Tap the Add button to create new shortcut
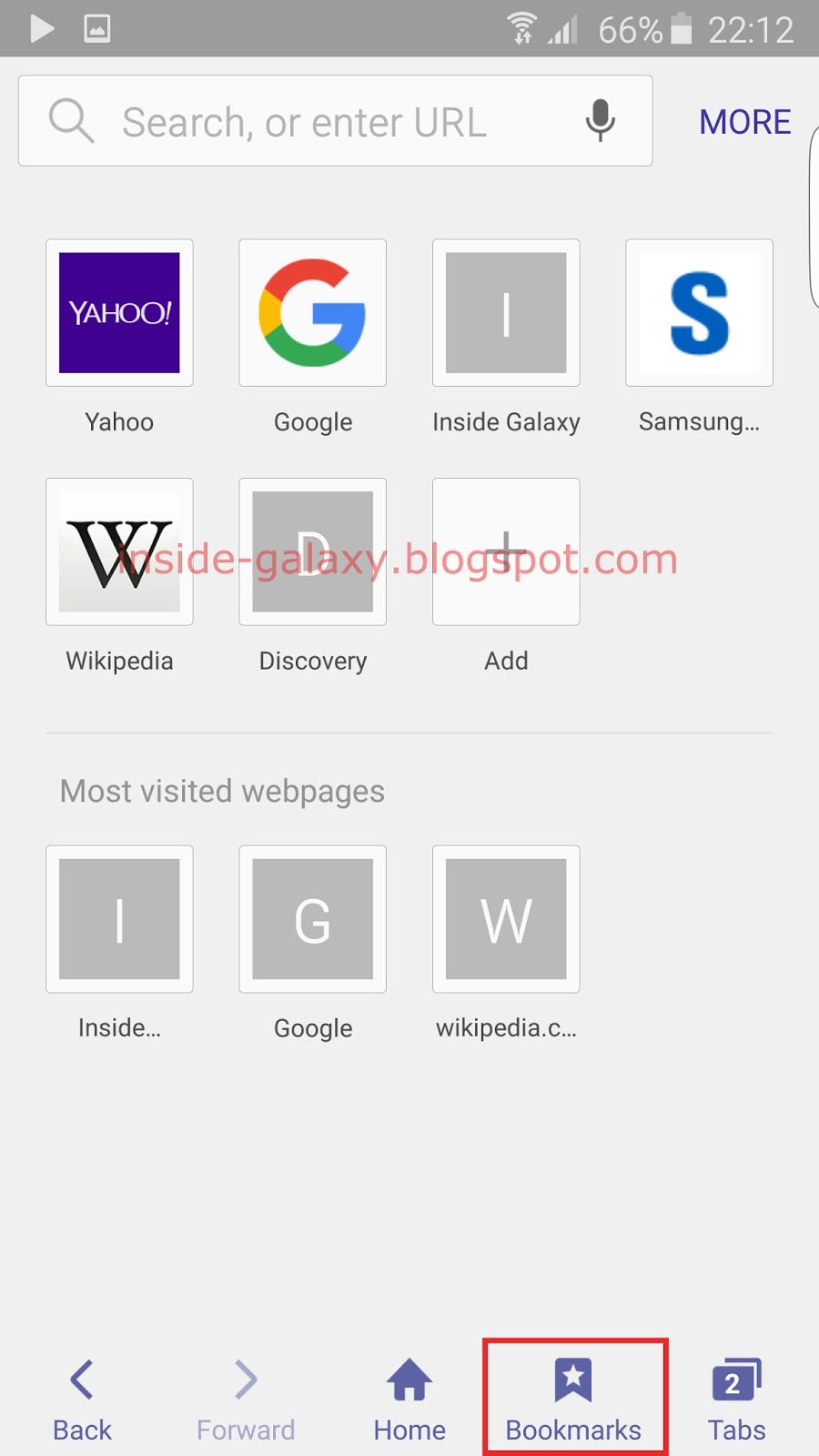819x1456 pixels. [506, 551]
